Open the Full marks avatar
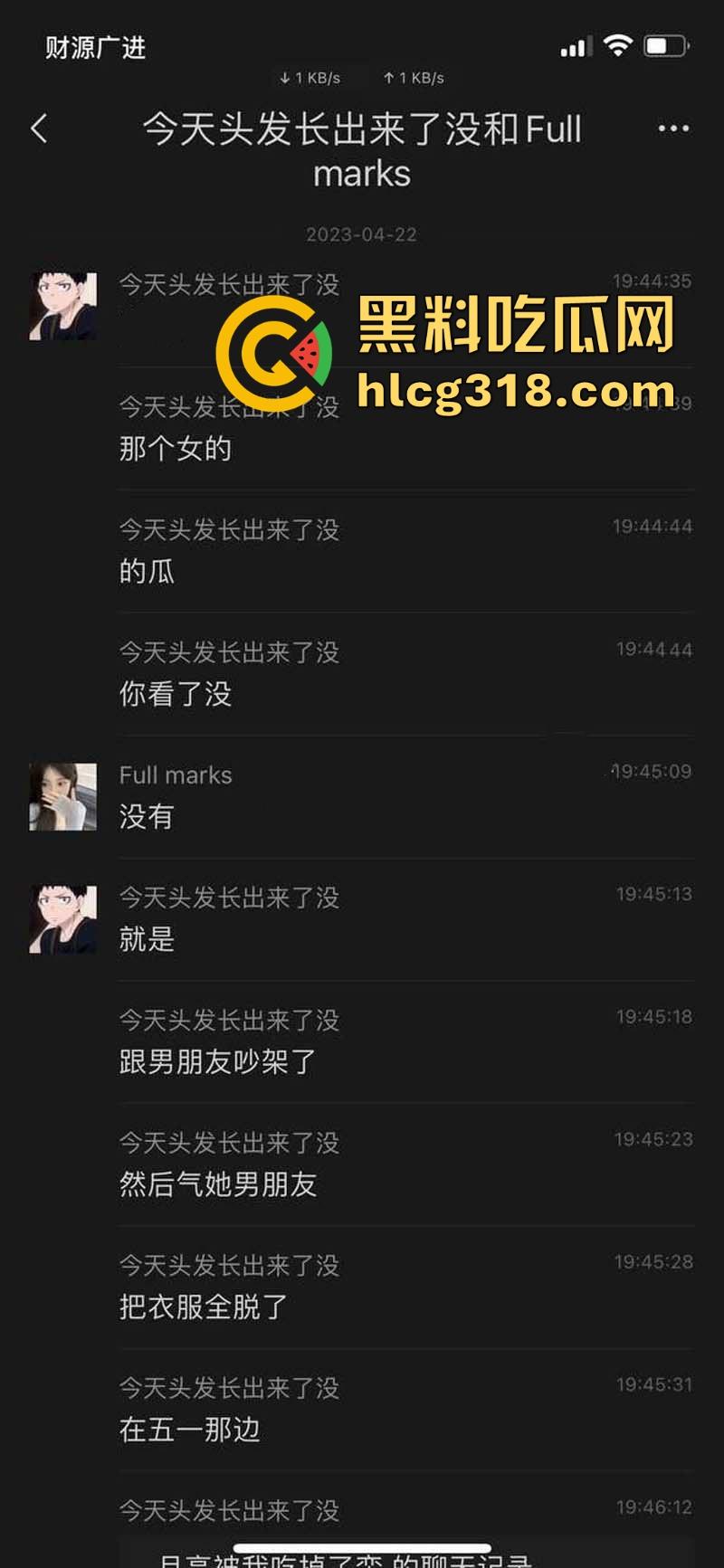The width and height of the screenshot is (724, 1568). (62, 796)
